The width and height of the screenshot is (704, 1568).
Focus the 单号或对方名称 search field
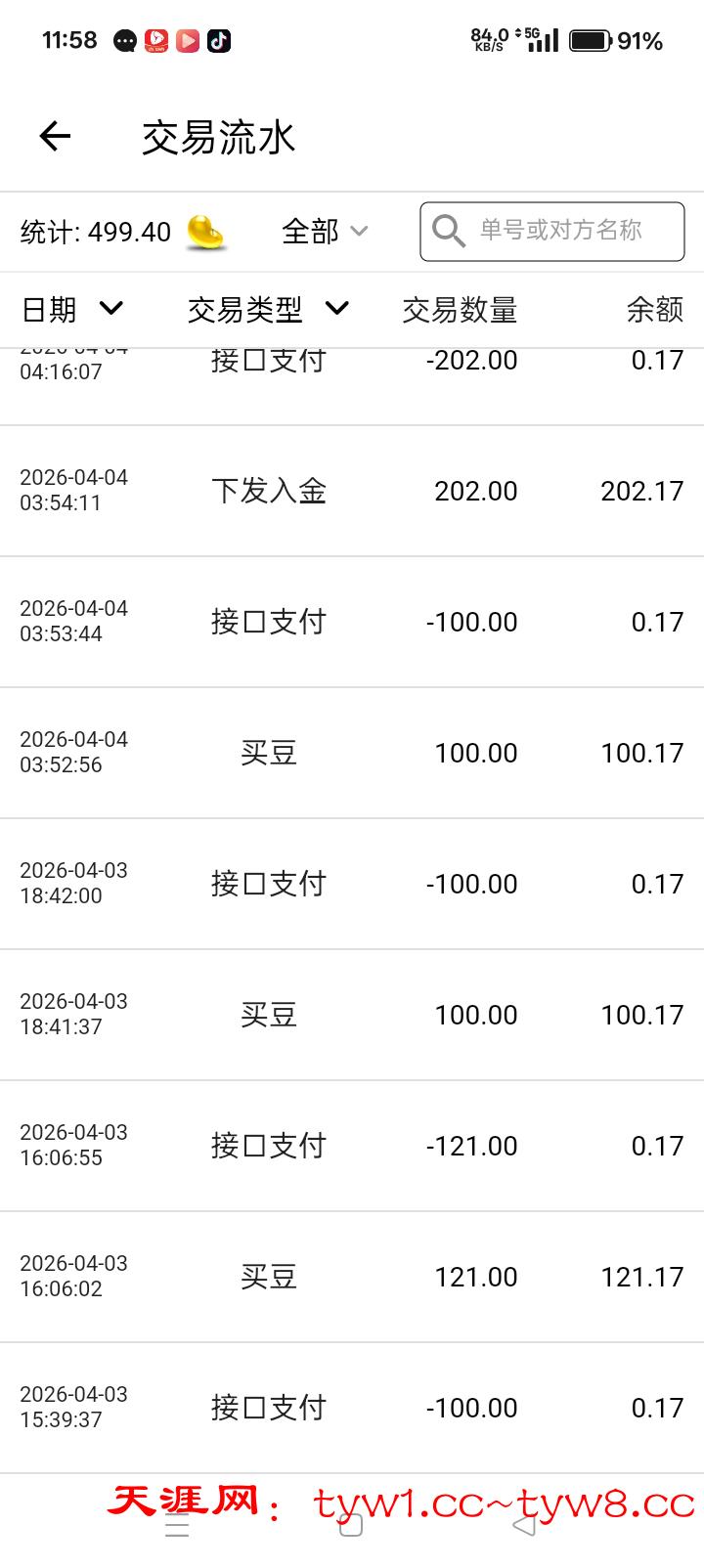point(560,232)
